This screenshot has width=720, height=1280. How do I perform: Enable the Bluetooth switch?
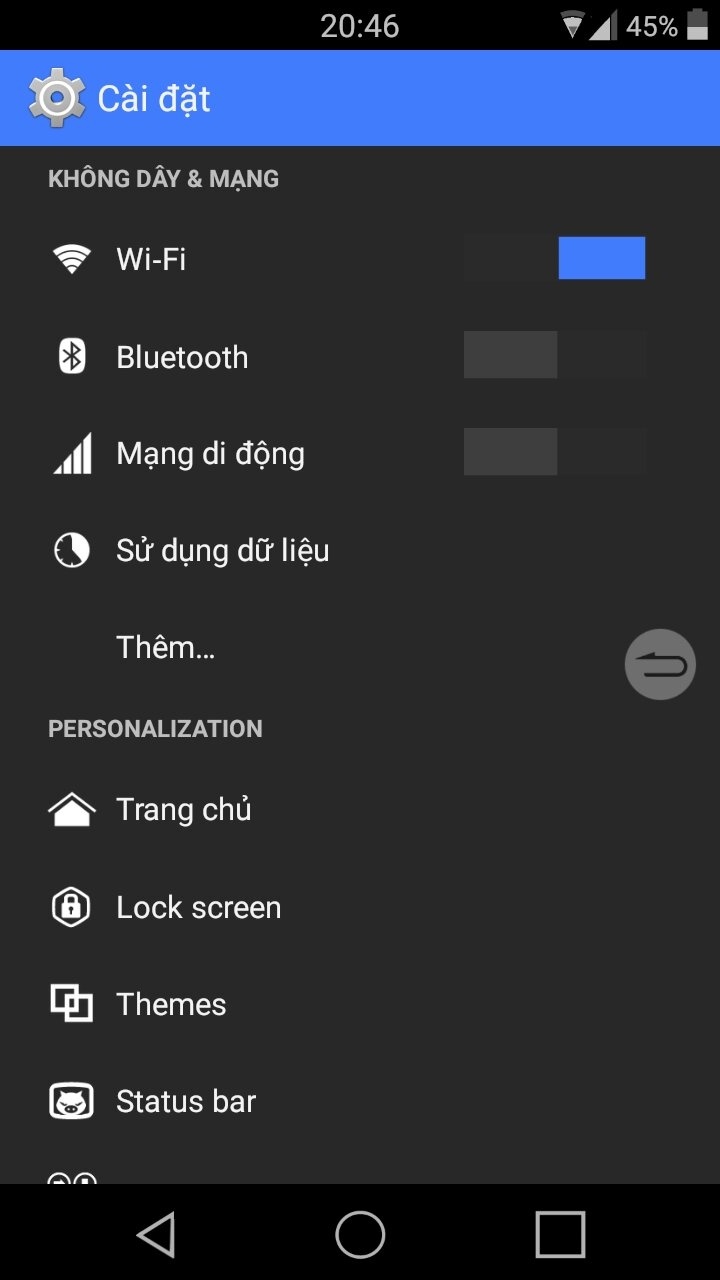pos(555,355)
